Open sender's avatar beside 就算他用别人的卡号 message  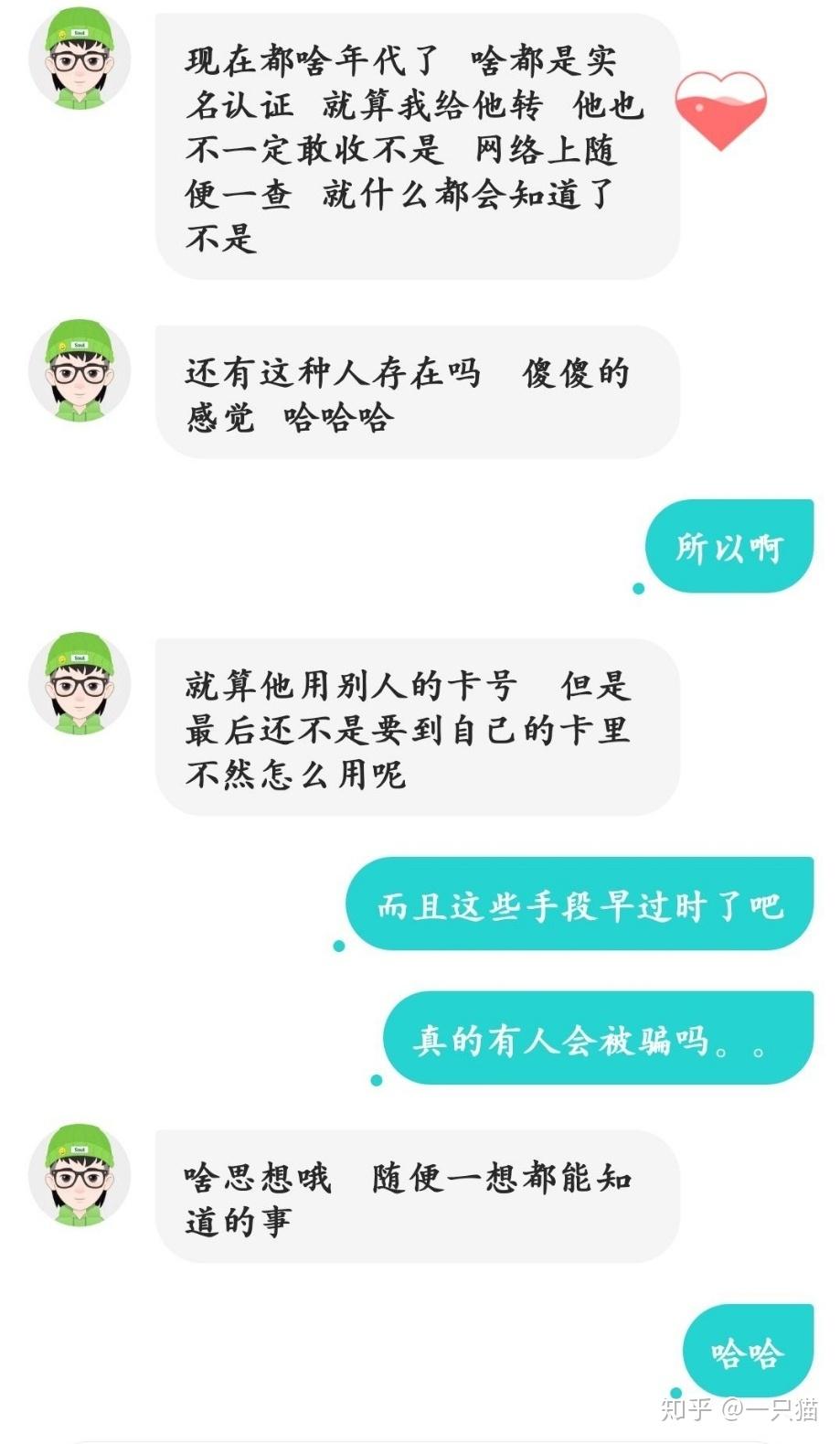tap(80, 683)
